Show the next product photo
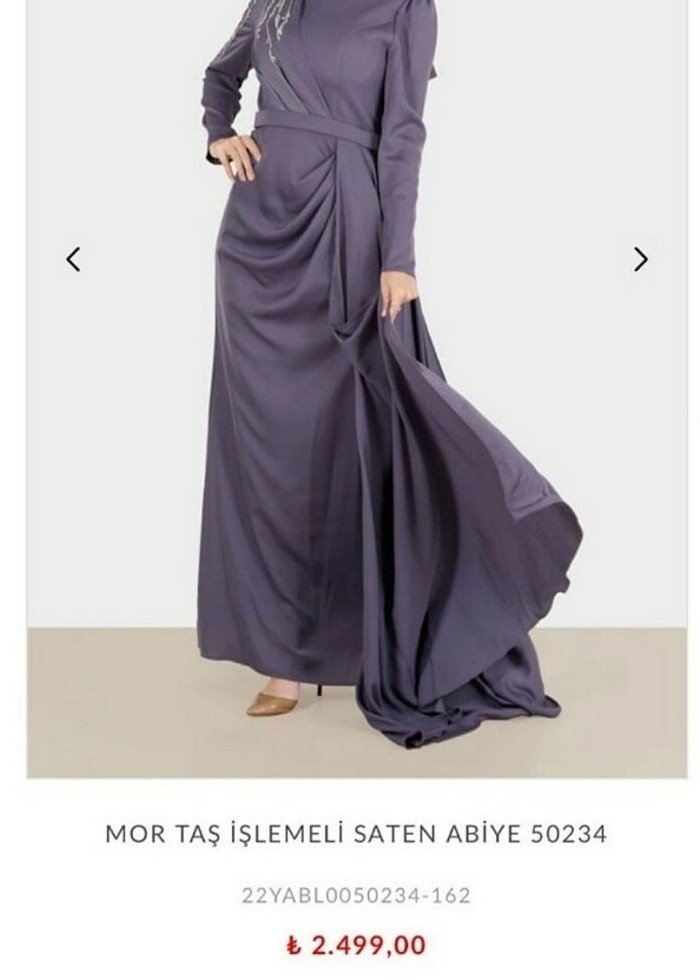The image size is (700, 980). pyautogui.click(x=641, y=259)
